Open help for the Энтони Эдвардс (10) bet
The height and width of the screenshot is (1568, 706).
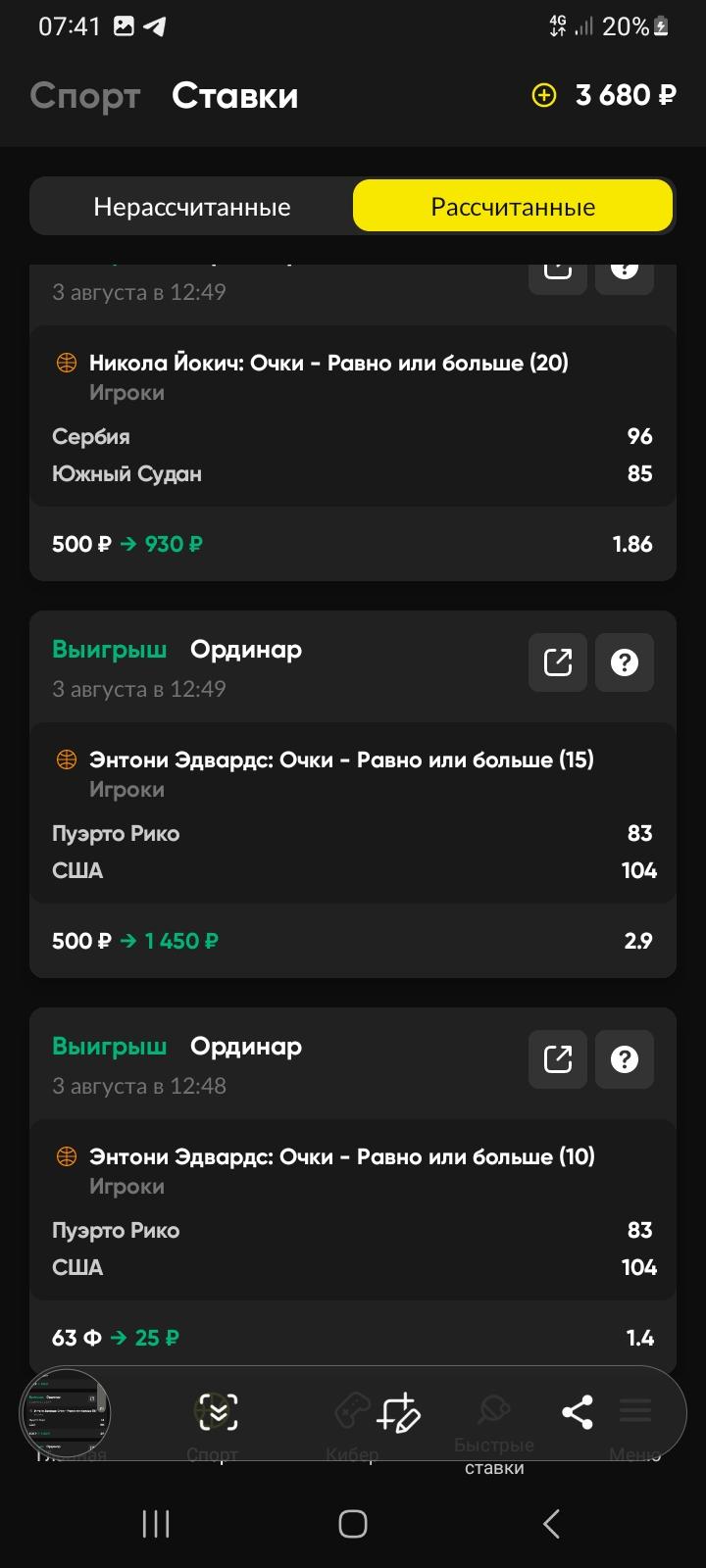point(625,1059)
